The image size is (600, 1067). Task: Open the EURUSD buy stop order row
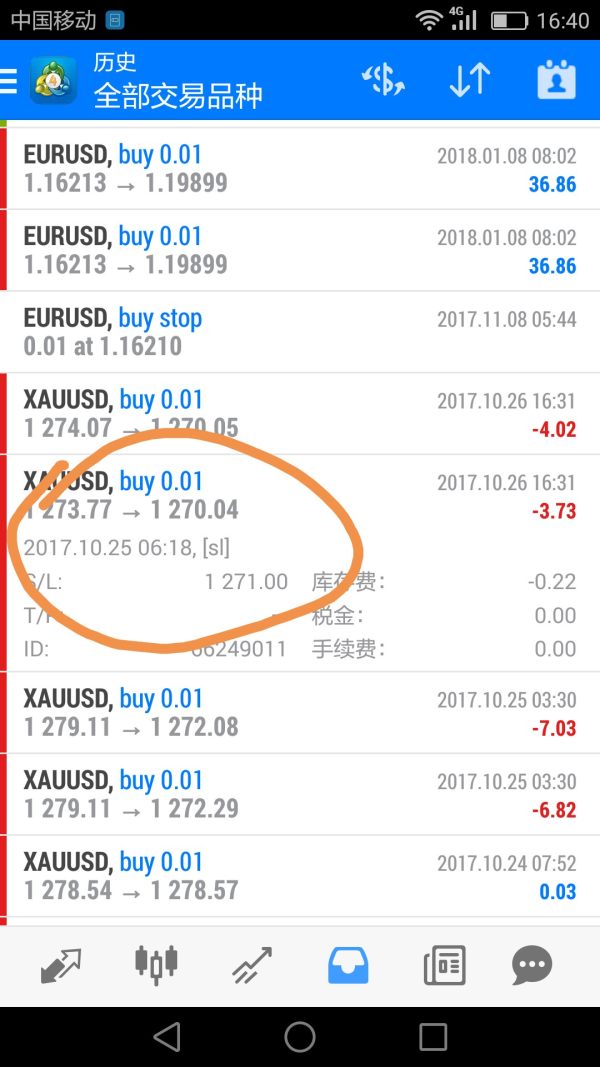coord(300,332)
